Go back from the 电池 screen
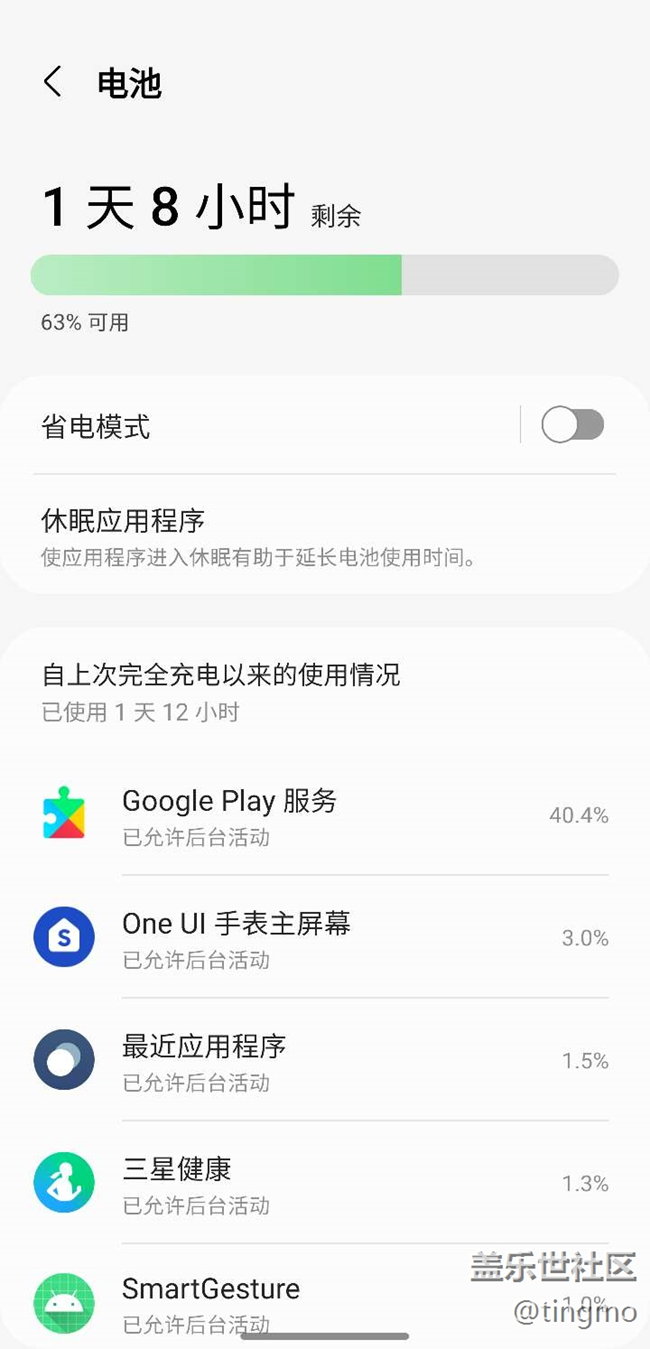The width and height of the screenshot is (650, 1349). pos(53,82)
